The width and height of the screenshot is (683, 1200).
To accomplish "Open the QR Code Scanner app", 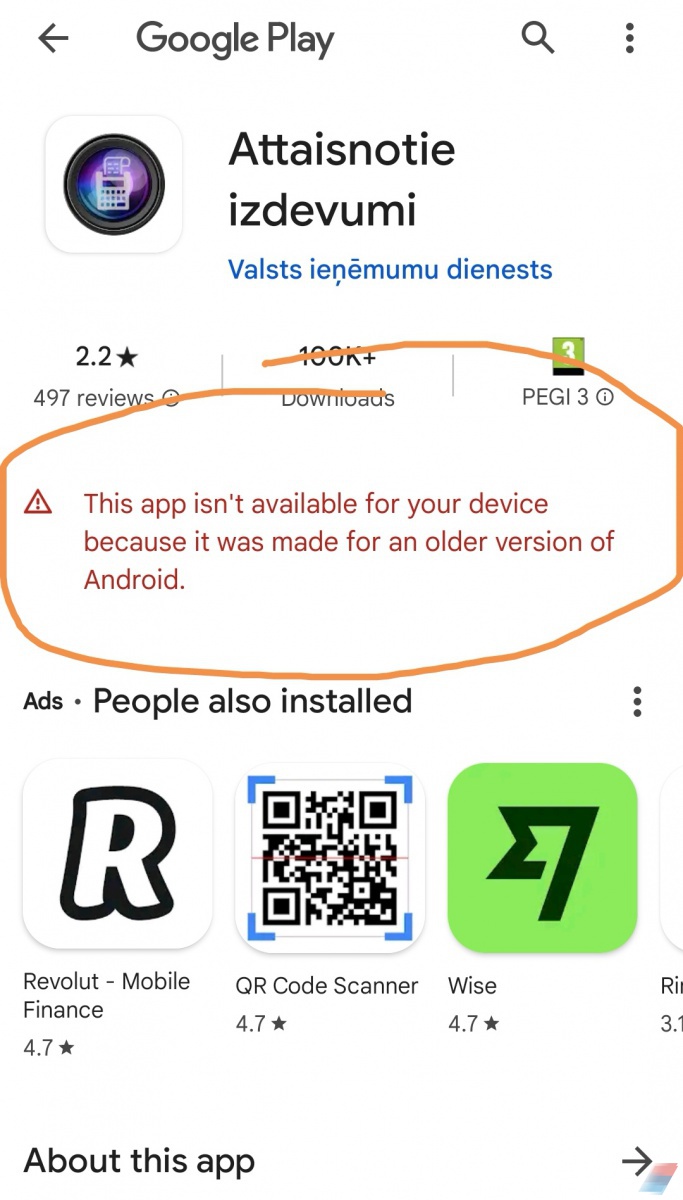I will click(x=330, y=859).
